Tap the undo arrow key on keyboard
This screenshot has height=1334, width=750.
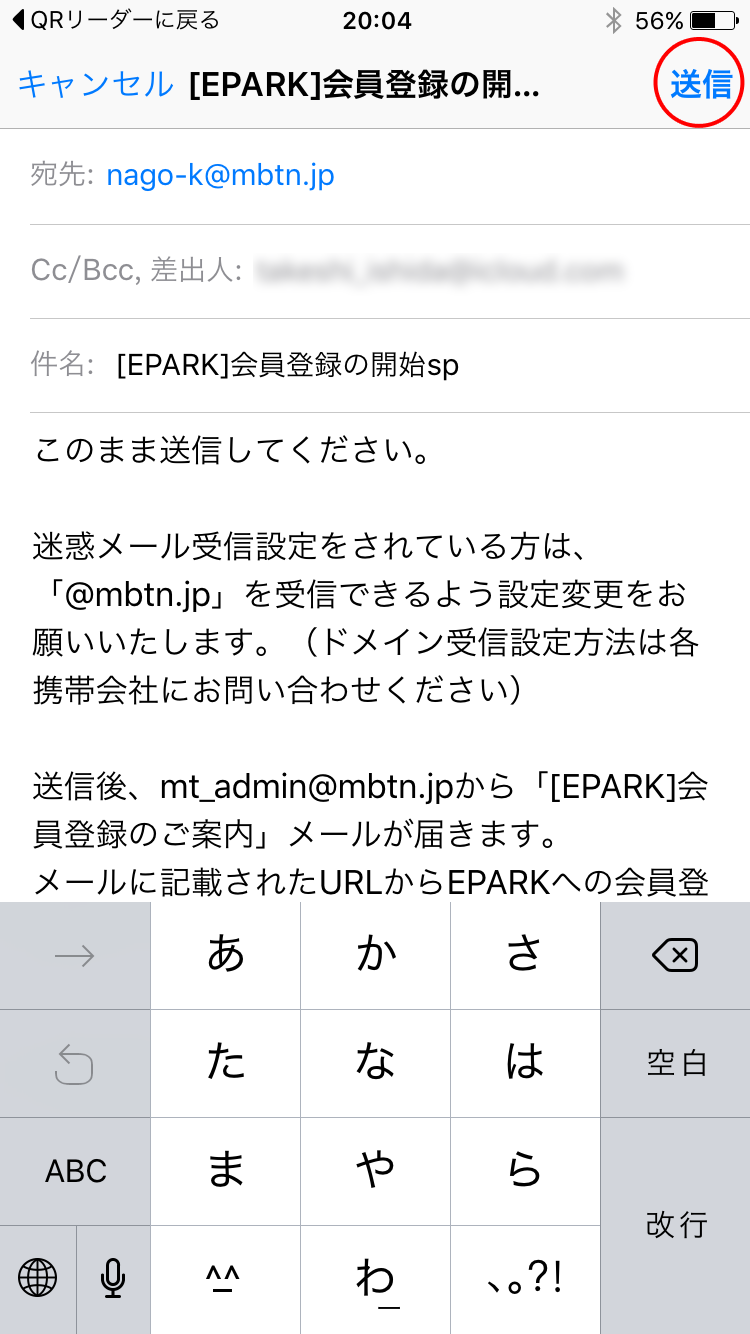point(75,1063)
